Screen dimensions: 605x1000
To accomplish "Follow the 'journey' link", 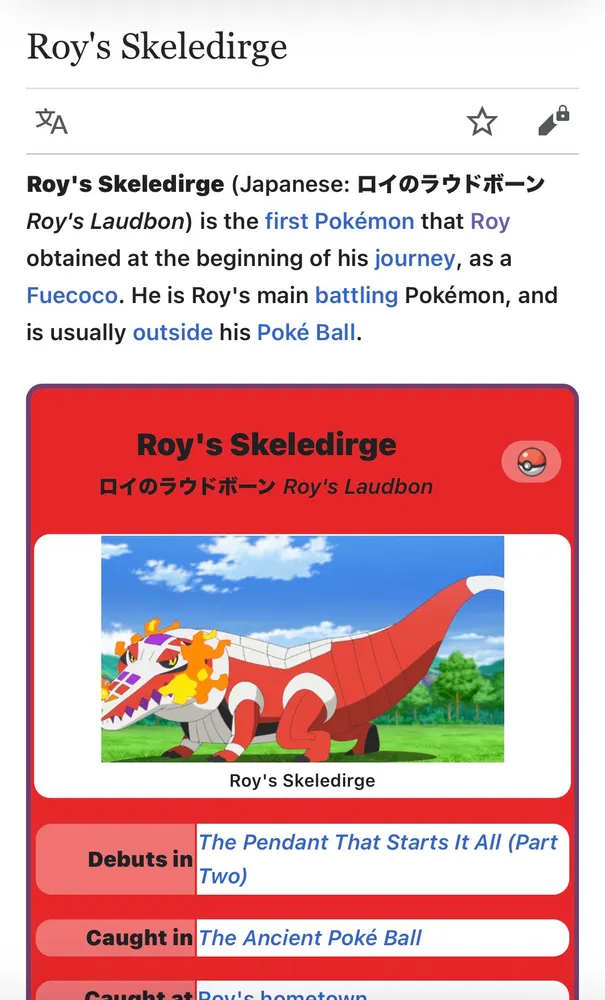I will (x=415, y=258).
